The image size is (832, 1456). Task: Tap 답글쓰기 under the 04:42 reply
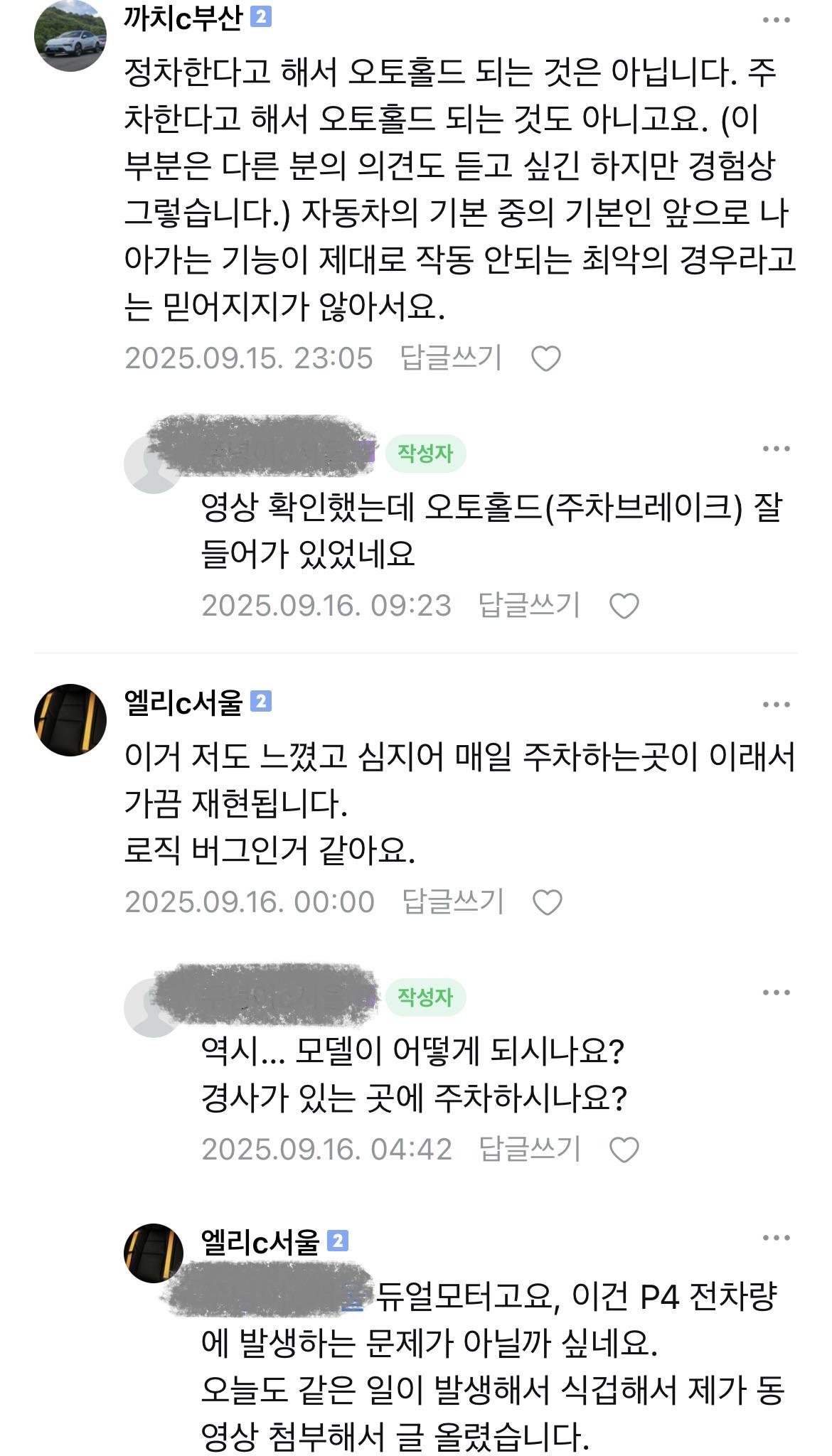[529, 1149]
